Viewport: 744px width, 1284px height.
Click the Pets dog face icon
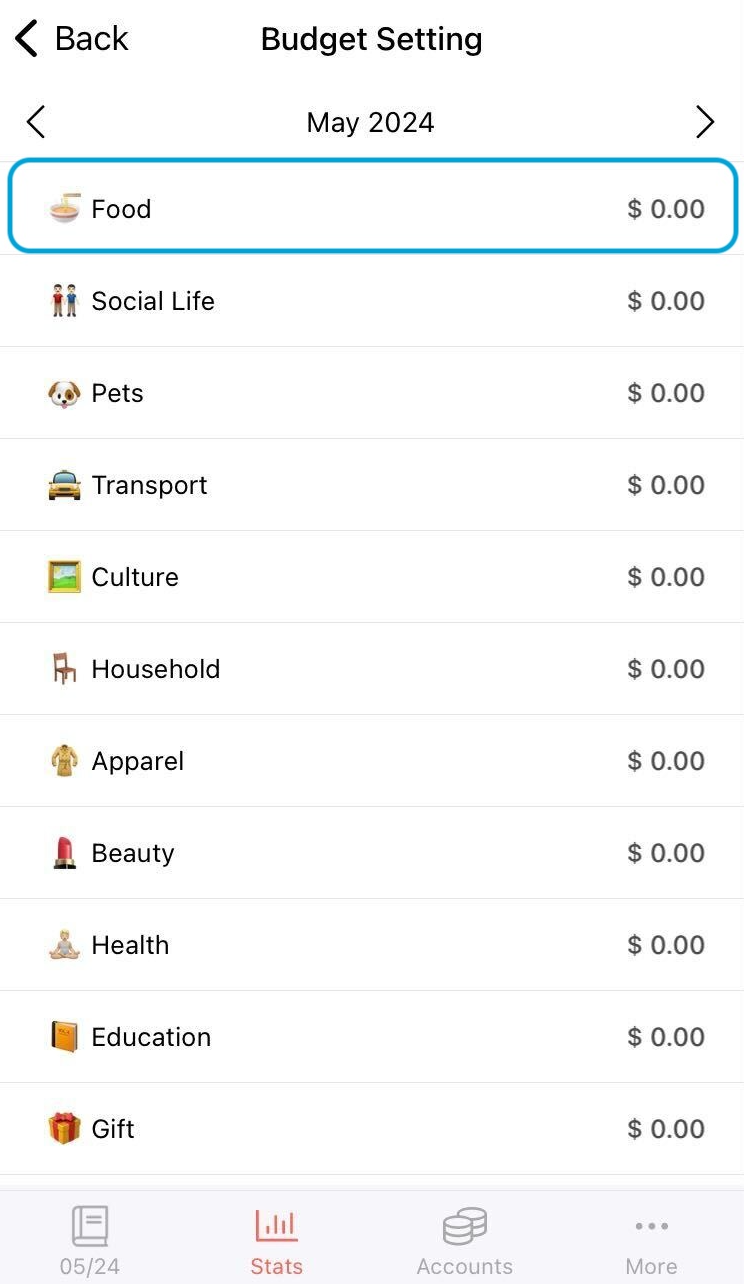click(64, 393)
